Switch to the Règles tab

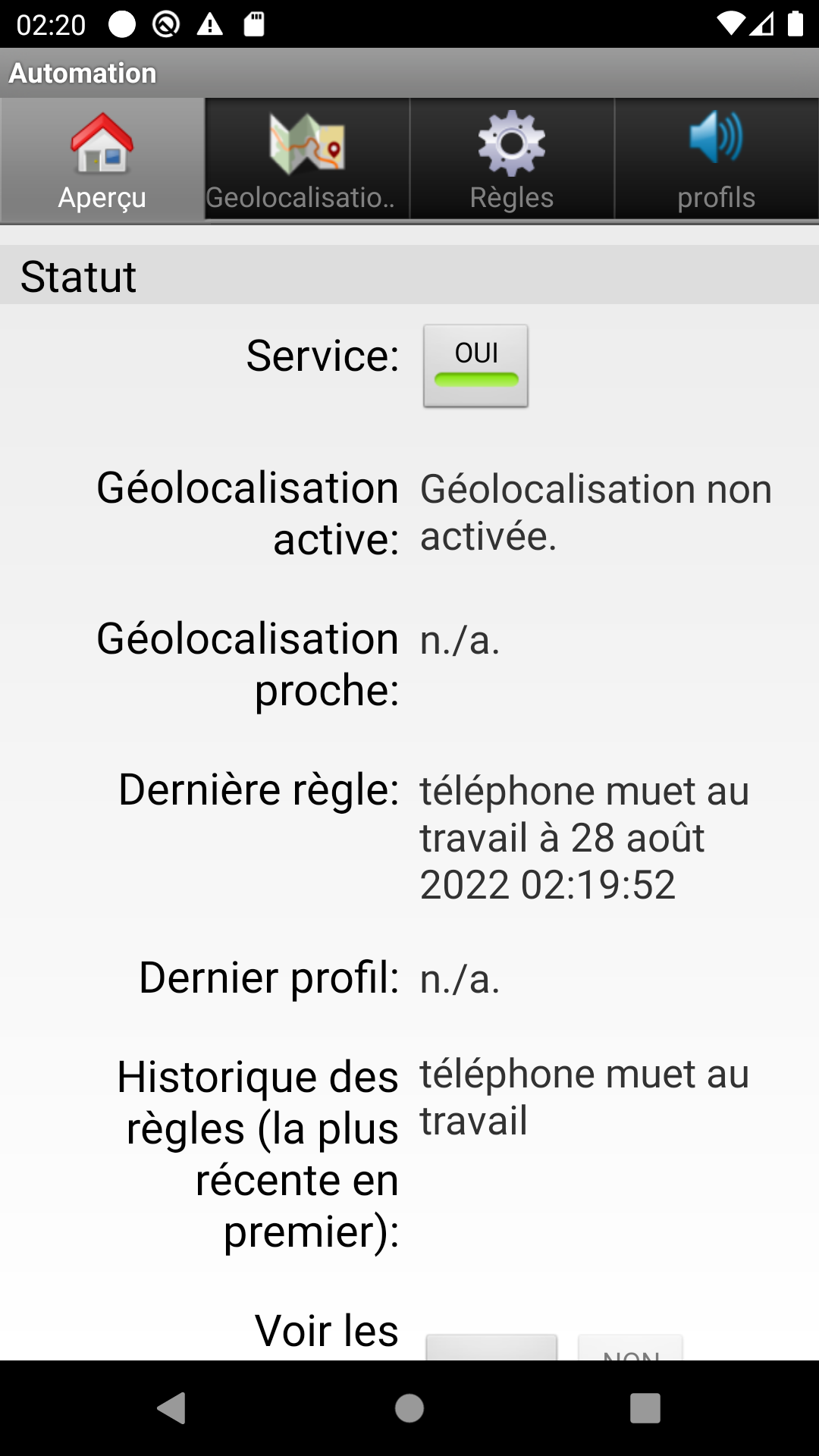[x=512, y=161]
